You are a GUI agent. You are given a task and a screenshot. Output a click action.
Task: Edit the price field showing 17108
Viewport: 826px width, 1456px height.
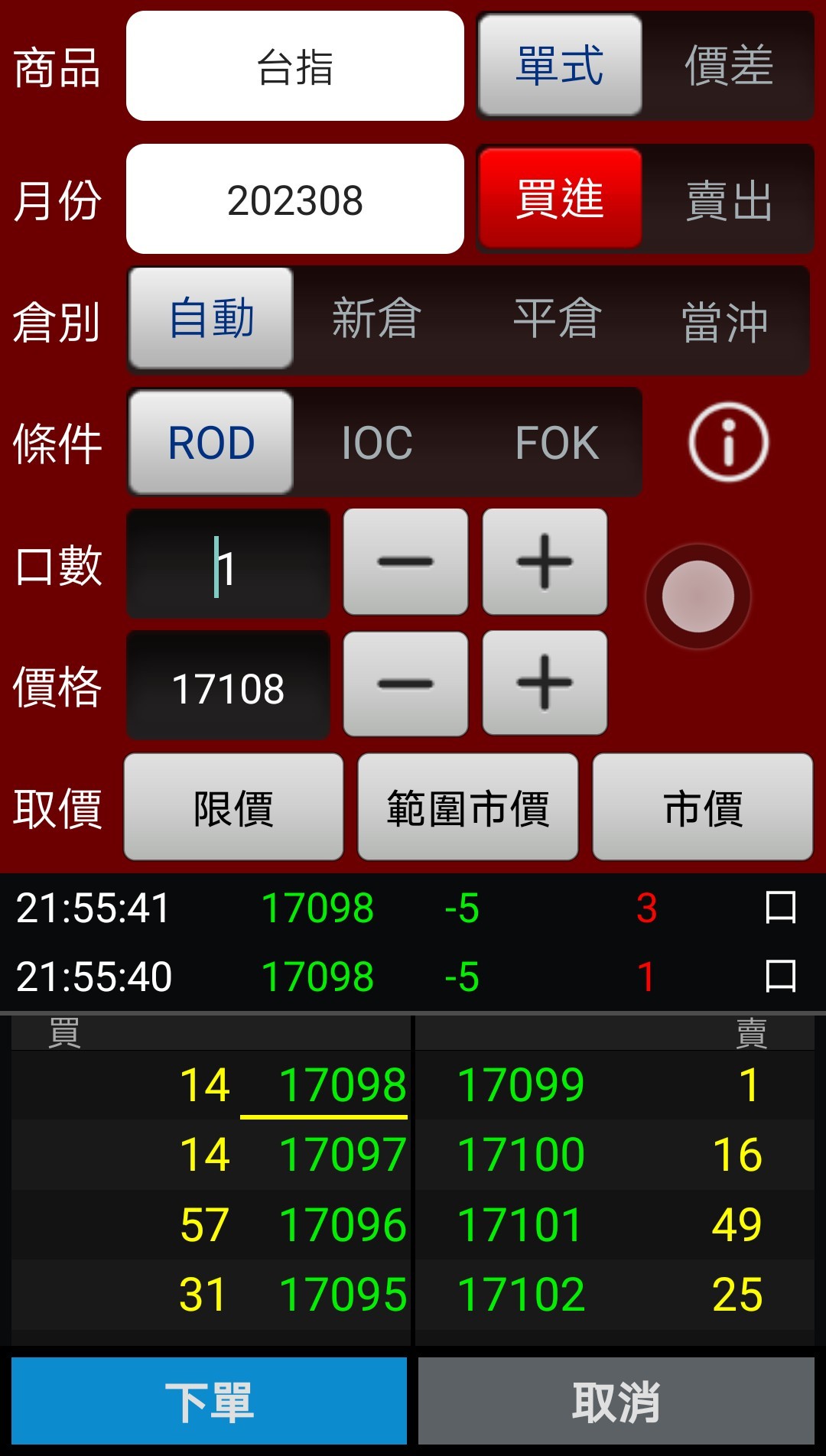tap(228, 687)
